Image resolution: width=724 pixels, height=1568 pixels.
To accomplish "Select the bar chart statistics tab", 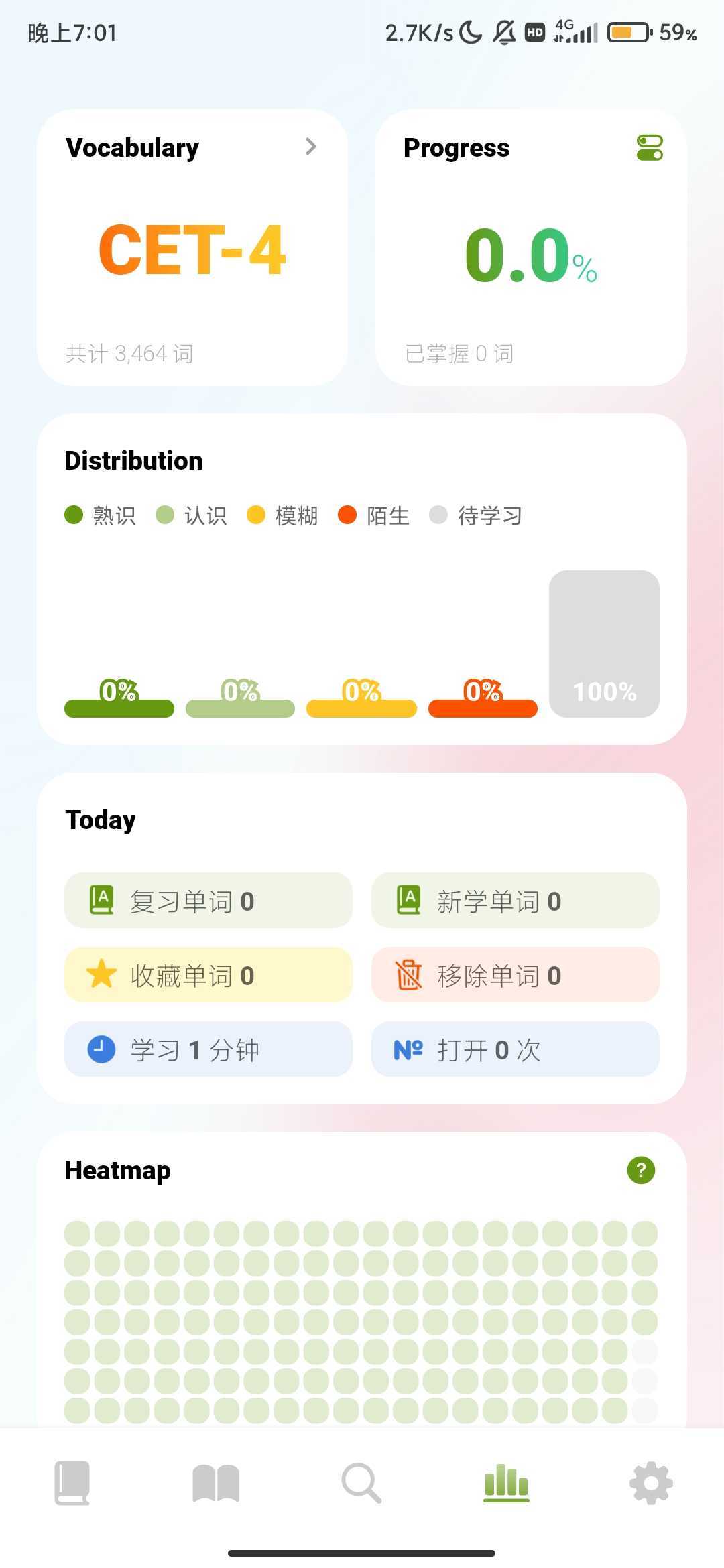I will click(506, 1482).
